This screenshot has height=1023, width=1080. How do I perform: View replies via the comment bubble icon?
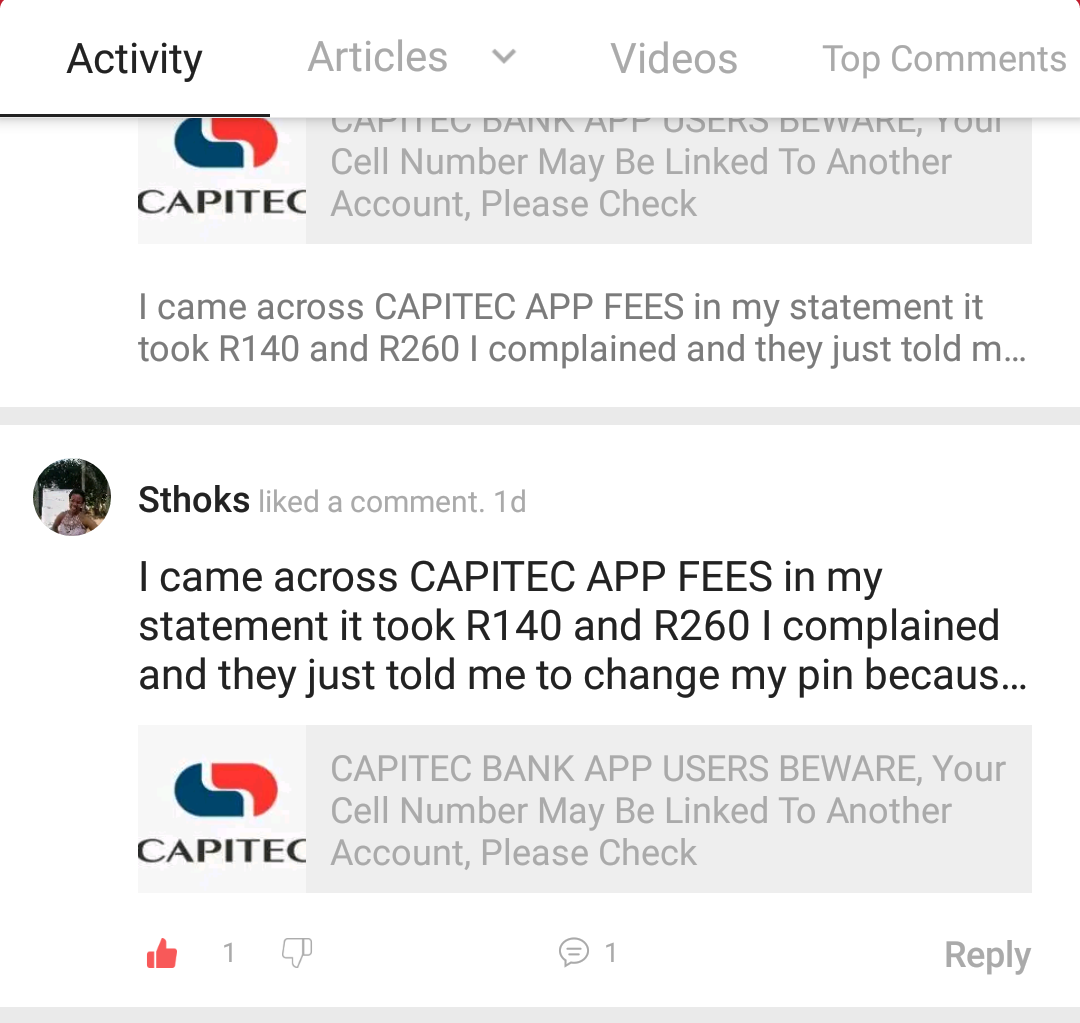[574, 952]
